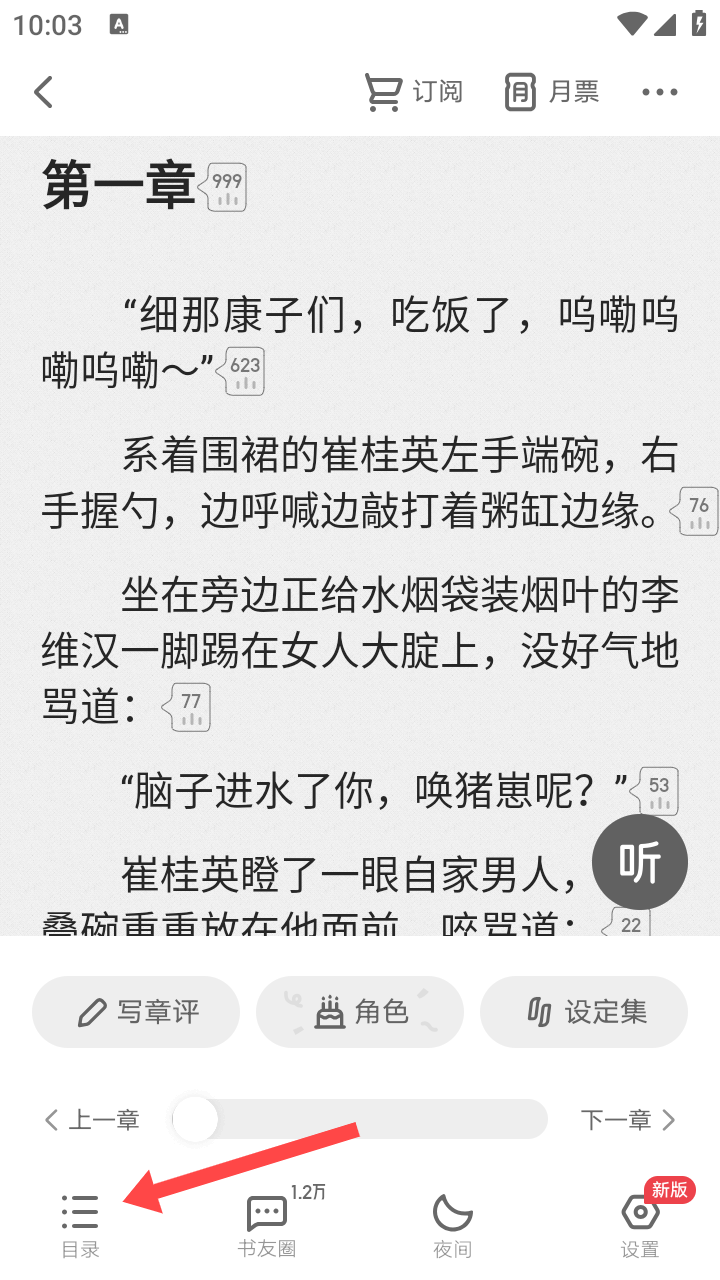
Task: Open the 53 comments bubble
Action: [658, 791]
